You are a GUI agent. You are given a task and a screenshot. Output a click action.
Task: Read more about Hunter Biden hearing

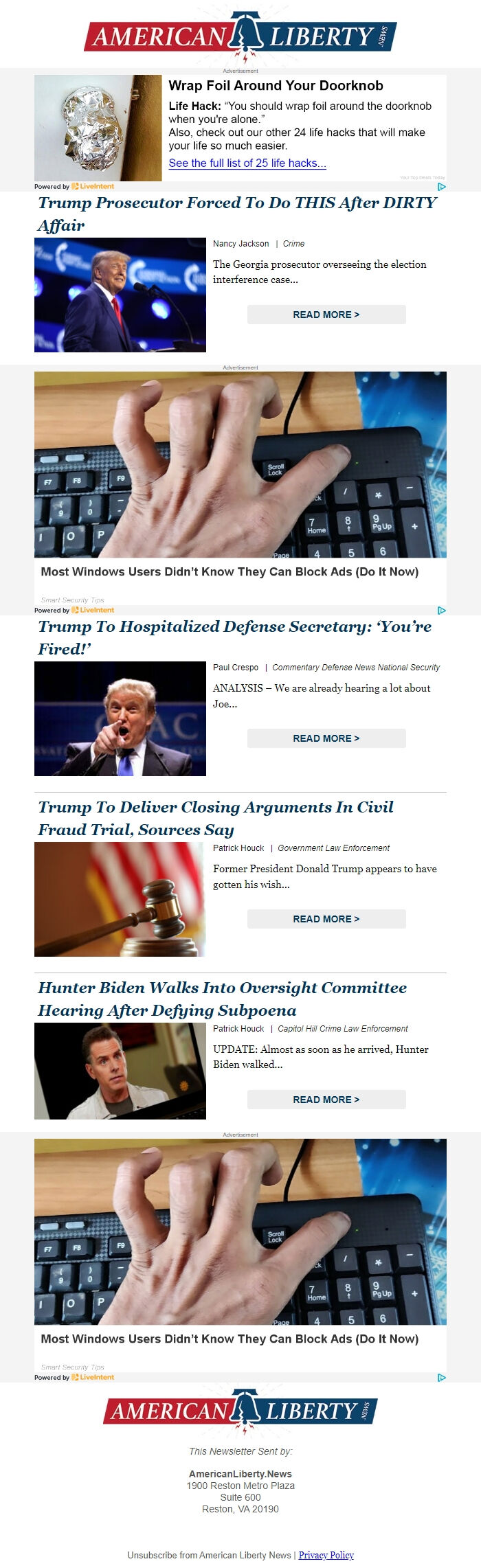326,1100
